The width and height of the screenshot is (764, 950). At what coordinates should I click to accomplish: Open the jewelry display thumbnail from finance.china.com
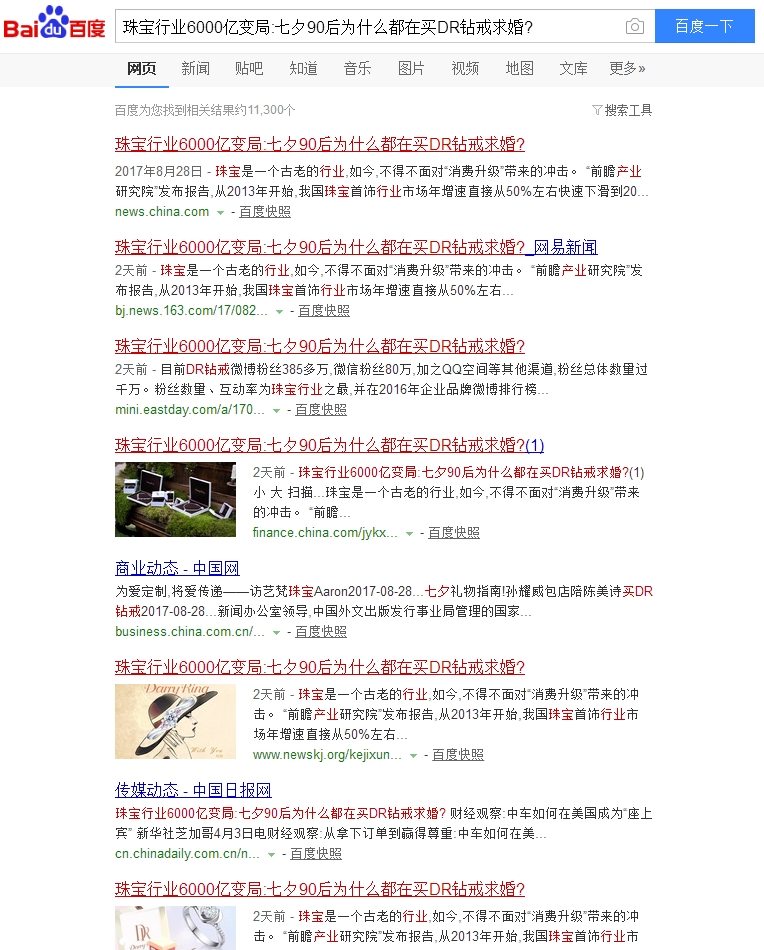point(175,500)
